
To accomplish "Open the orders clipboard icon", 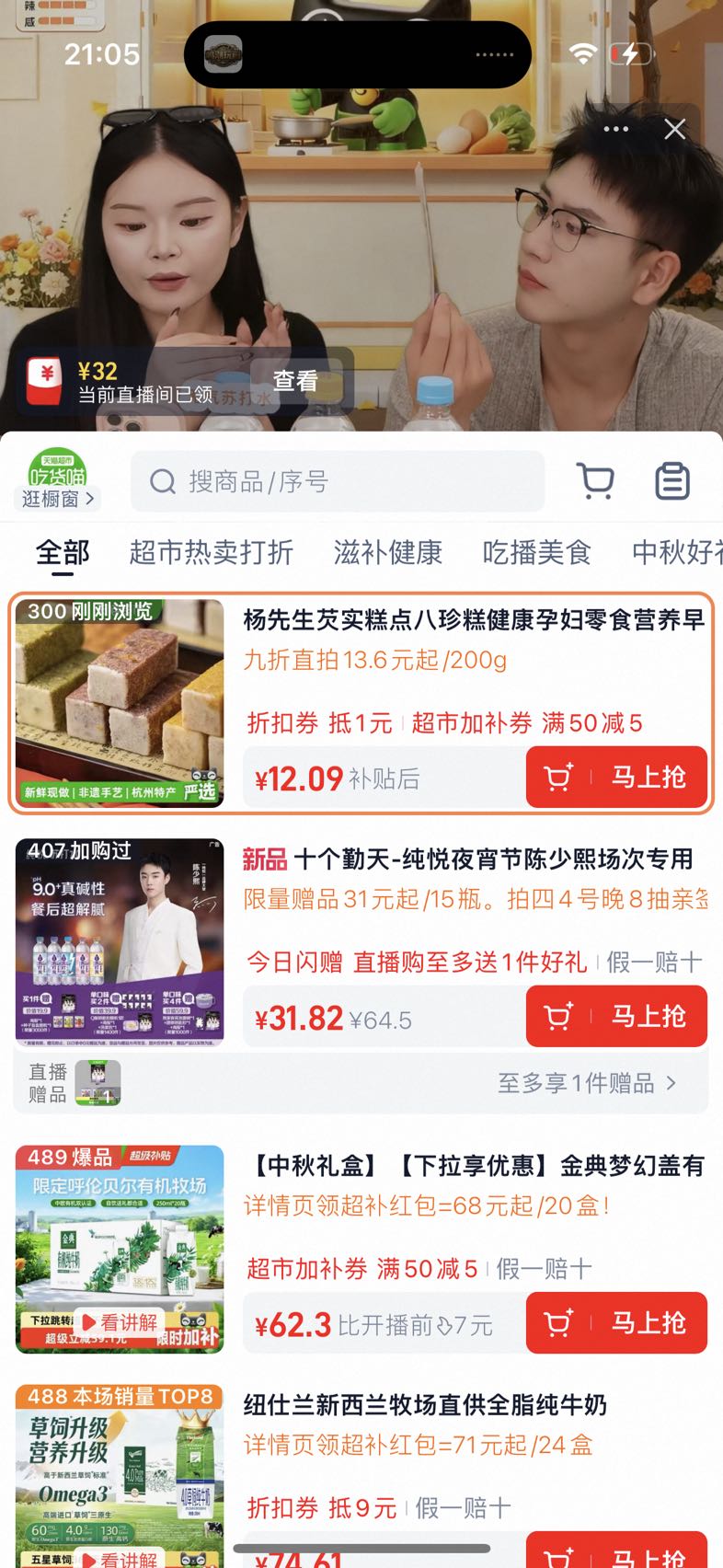I will coord(672,481).
